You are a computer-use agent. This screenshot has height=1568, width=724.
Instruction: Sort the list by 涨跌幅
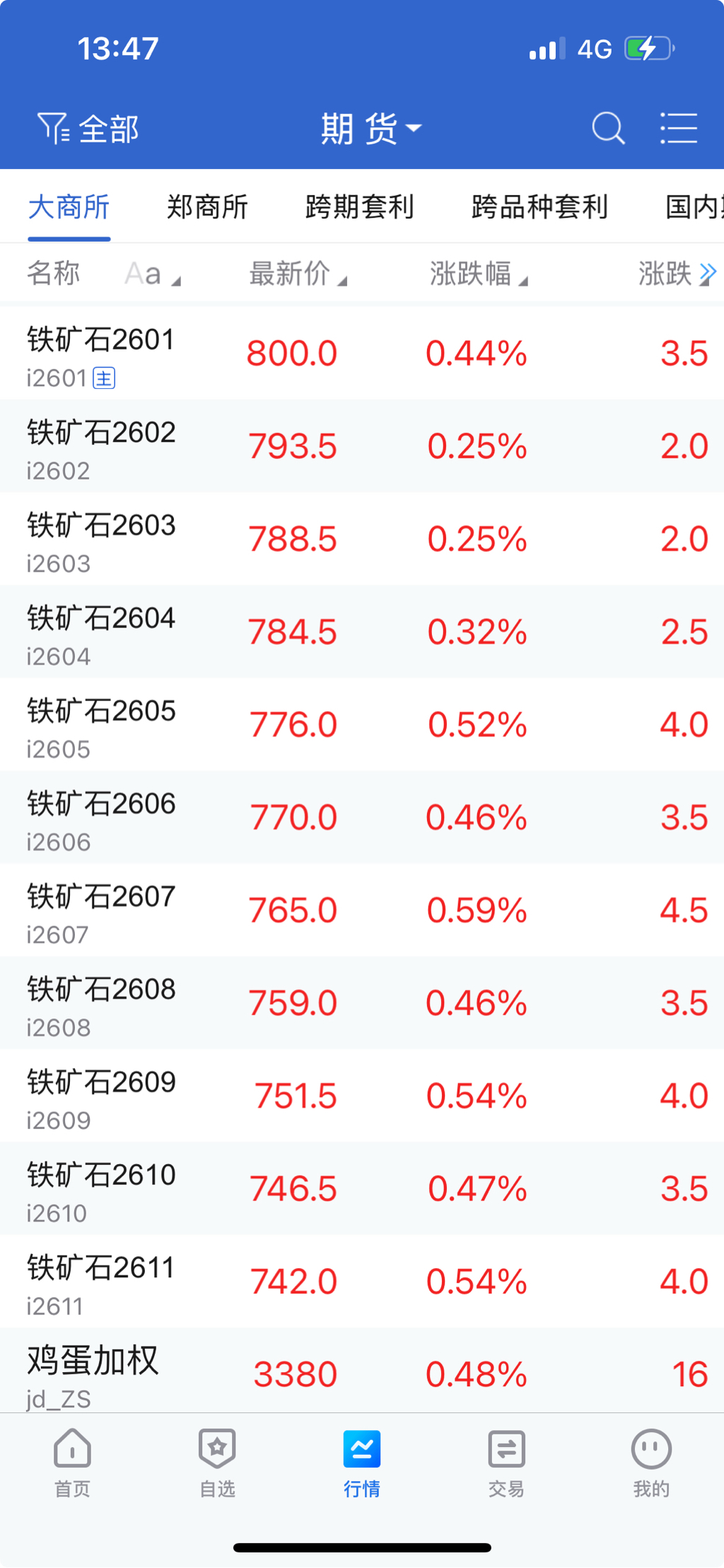[478, 274]
